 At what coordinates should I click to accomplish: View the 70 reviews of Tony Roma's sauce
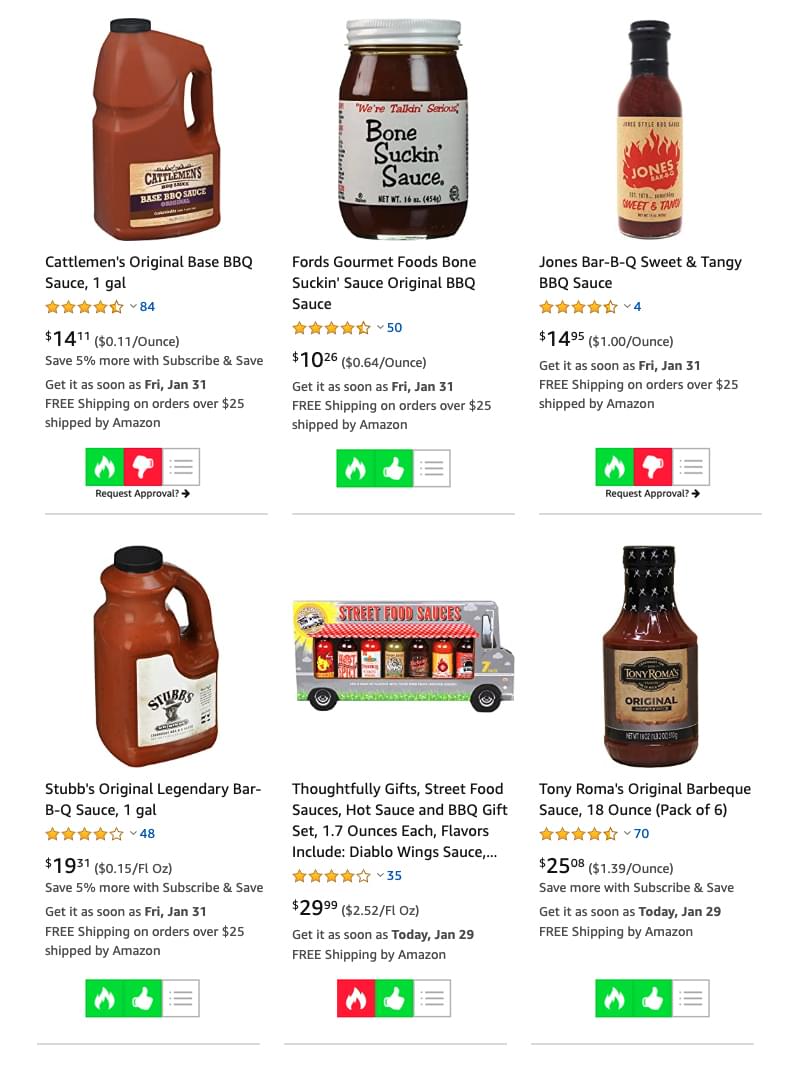click(641, 834)
